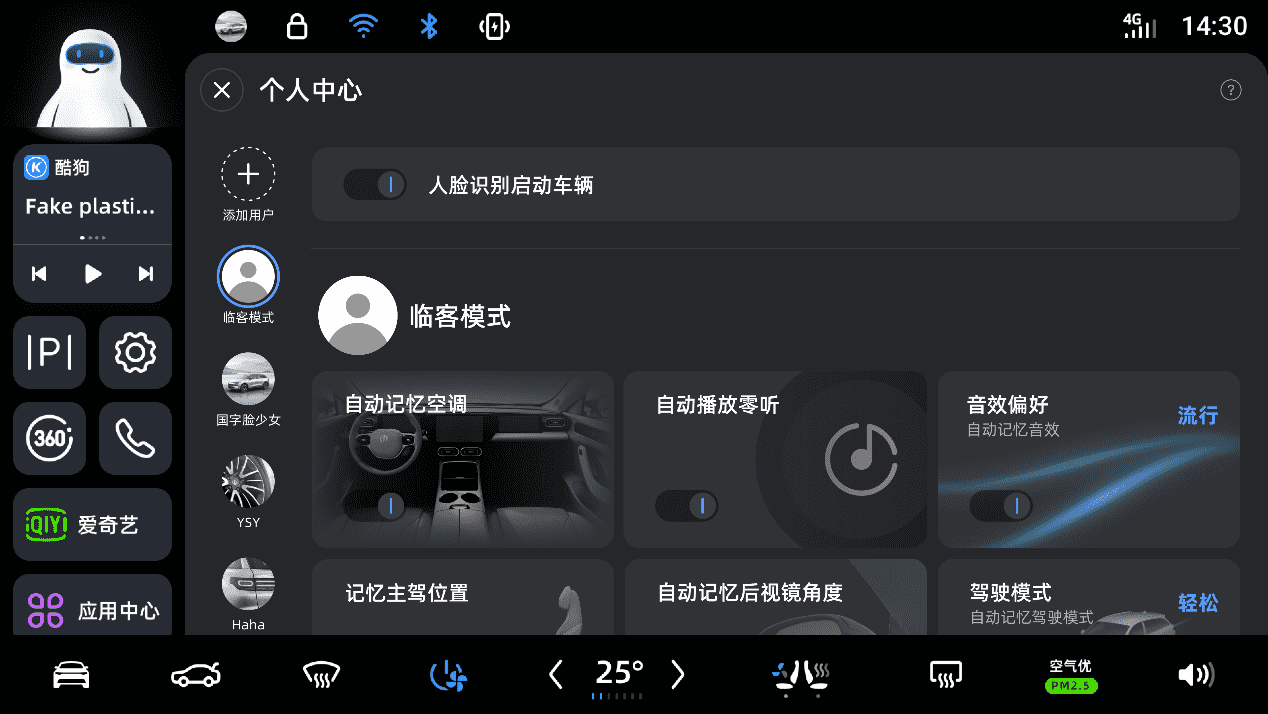Screen dimensions: 1268x714
Task: Select the Haha user profile
Action: pyautogui.click(x=248, y=585)
